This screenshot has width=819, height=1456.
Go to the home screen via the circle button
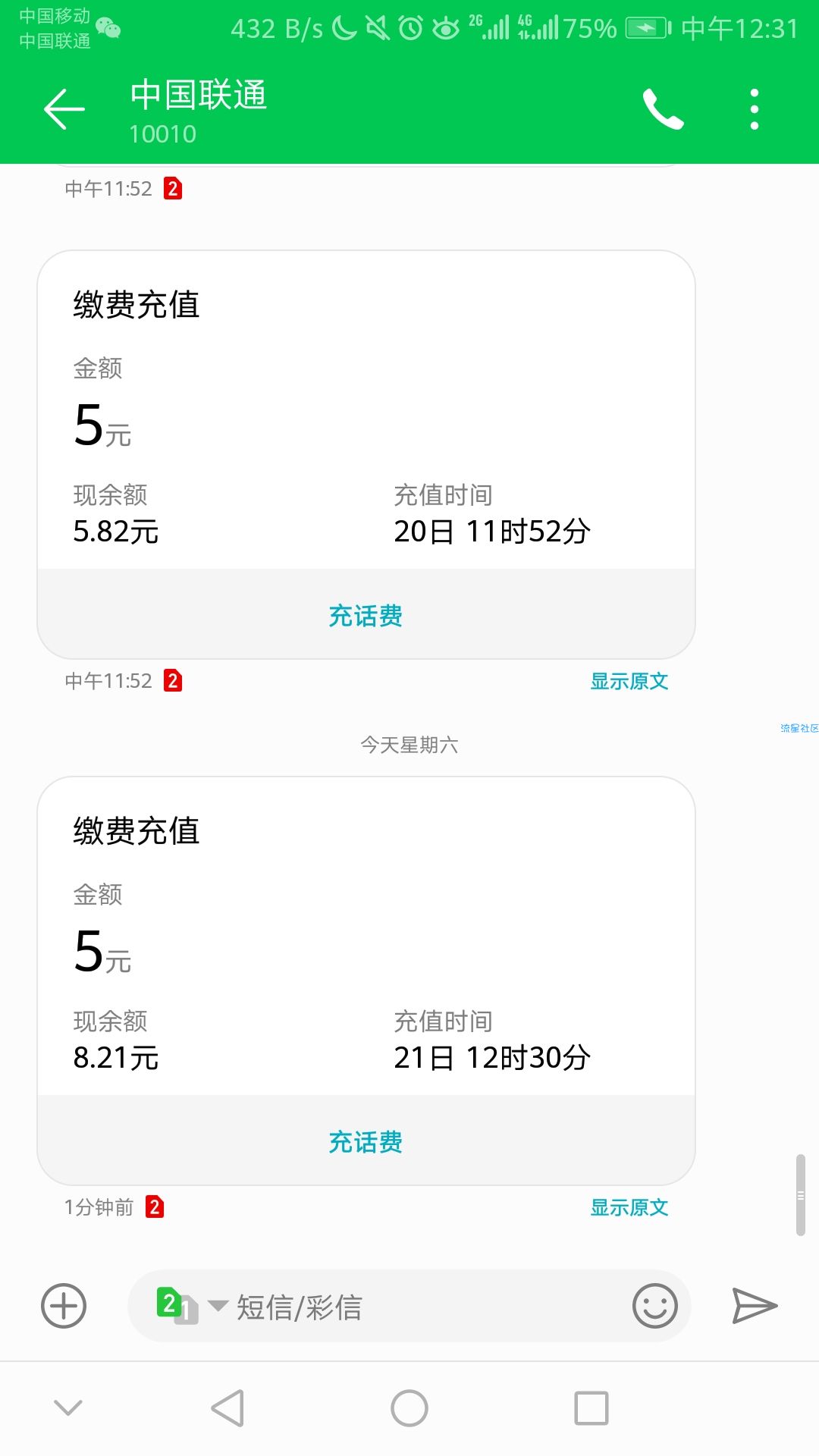pyautogui.click(x=409, y=1408)
